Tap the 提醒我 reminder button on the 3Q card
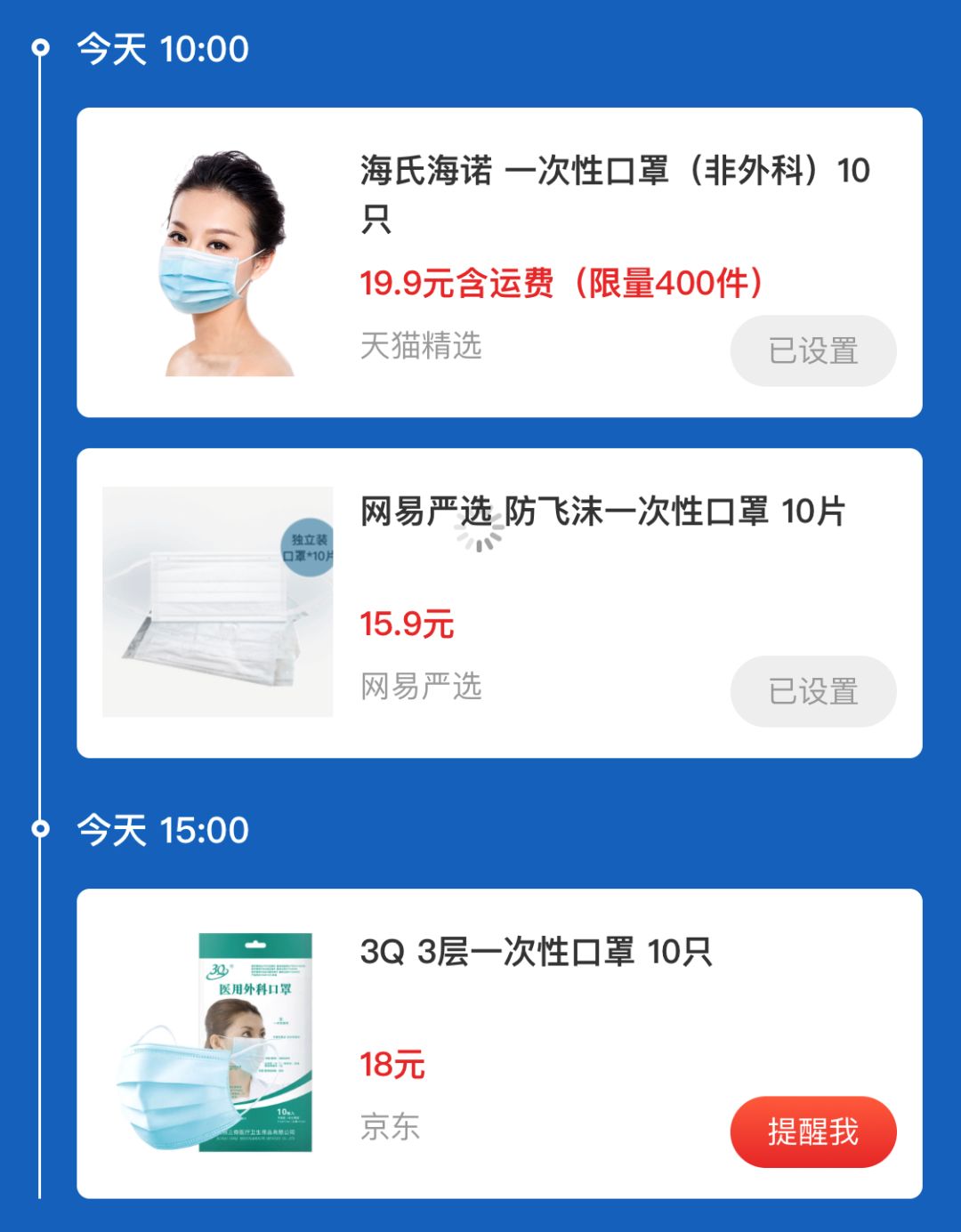This screenshot has height=1232, width=961. point(813,1131)
